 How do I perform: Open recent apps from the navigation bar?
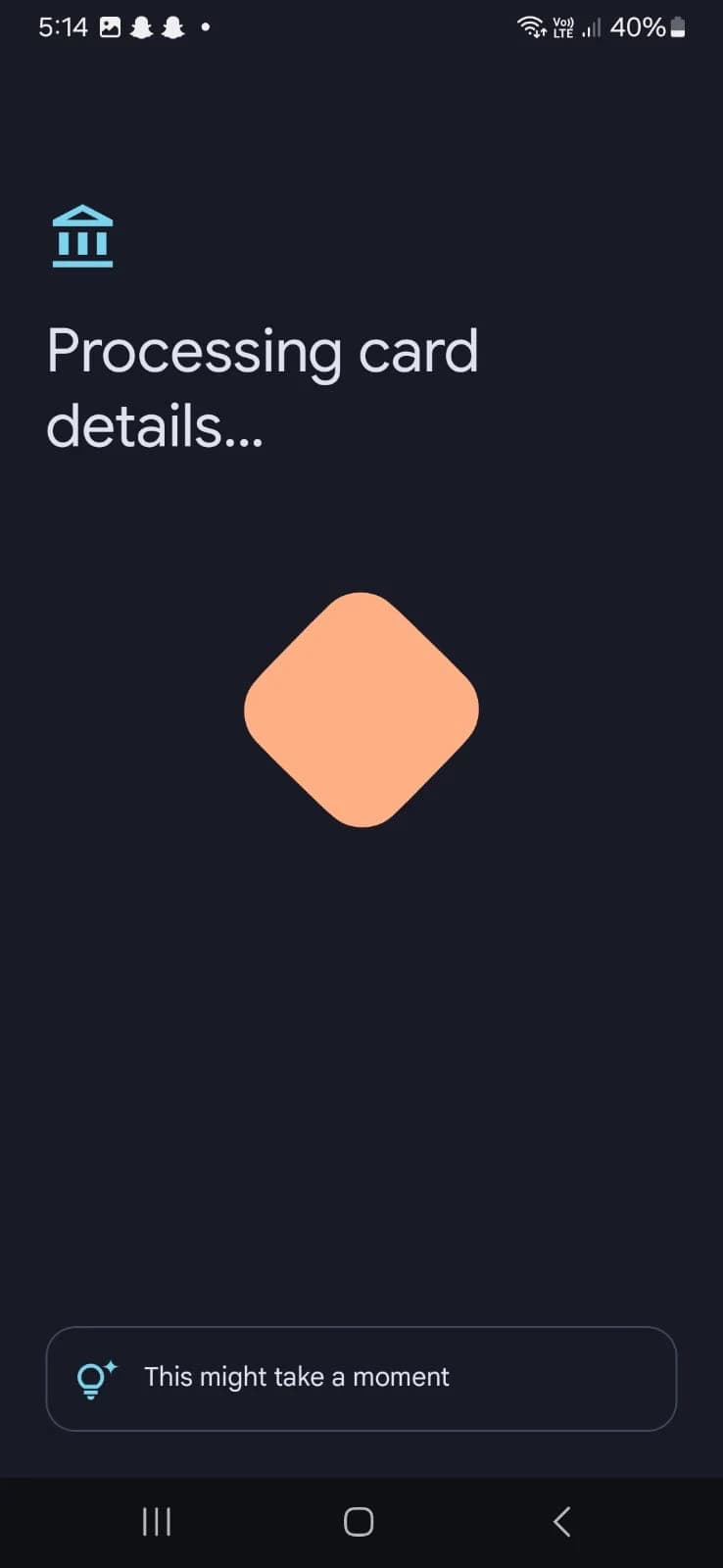[x=157, y=1521]
